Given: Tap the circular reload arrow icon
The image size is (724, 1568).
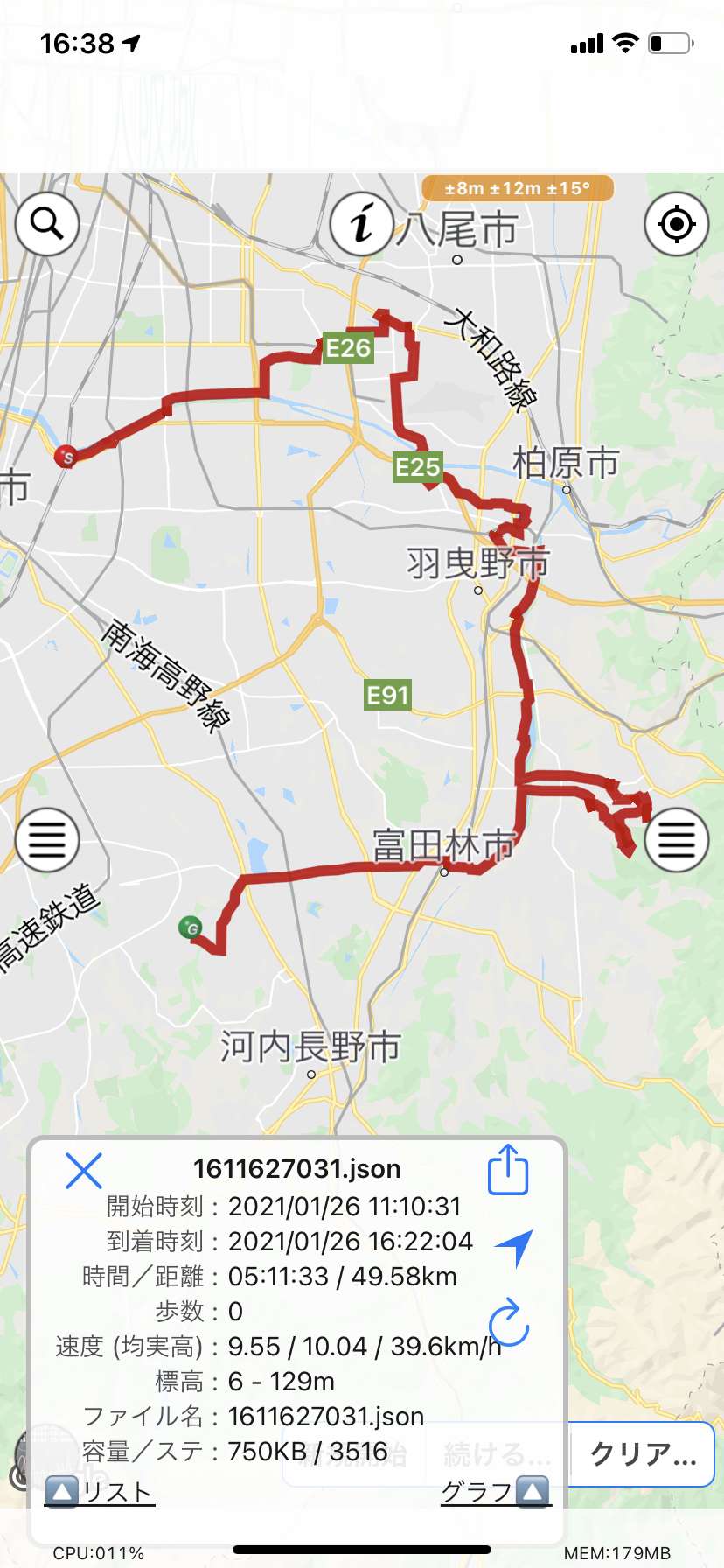Looking at the screenshot, I should click(509, 1322).
